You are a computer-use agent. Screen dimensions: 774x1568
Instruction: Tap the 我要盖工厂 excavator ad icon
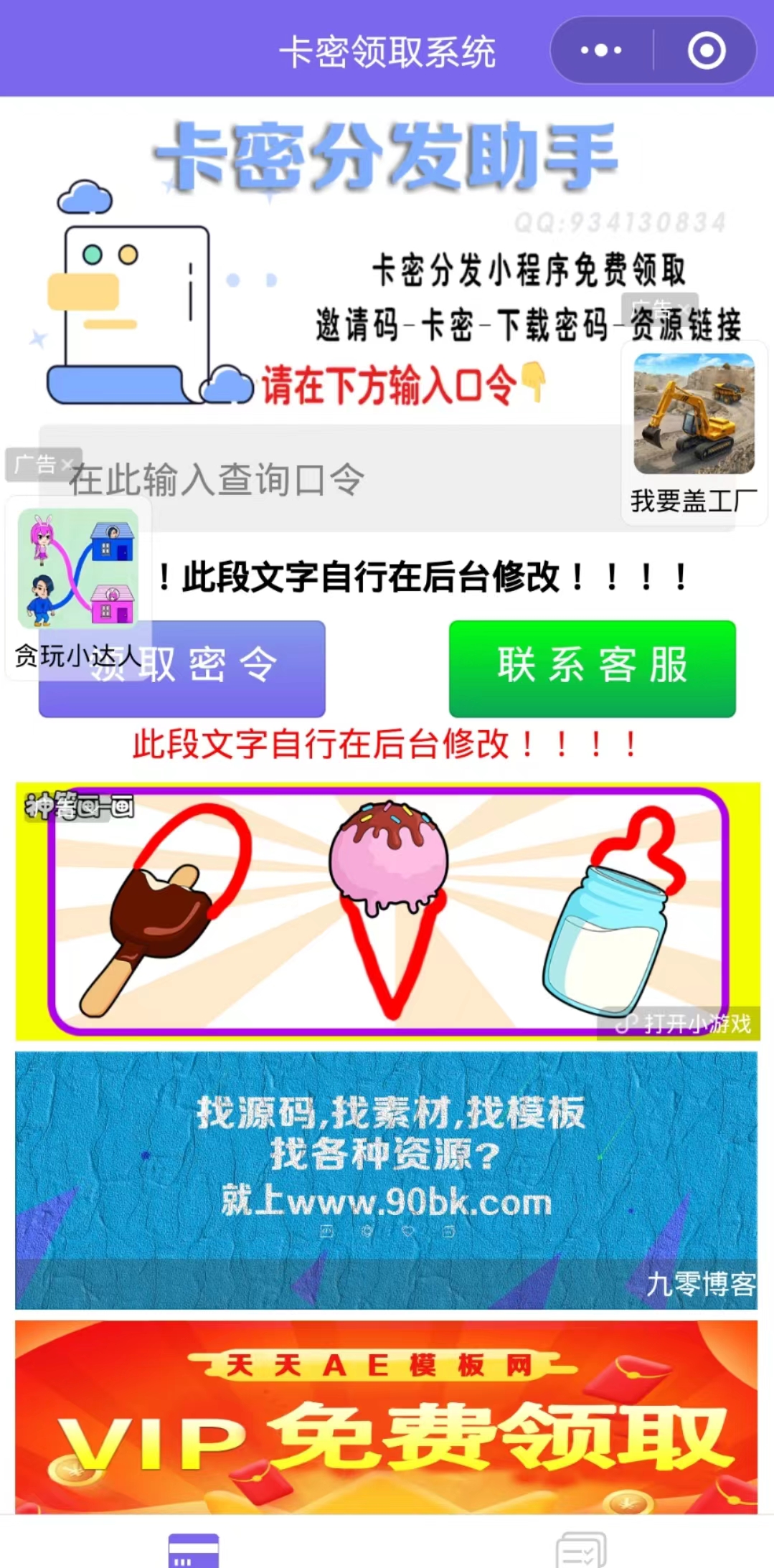click(x=694, y=416)
